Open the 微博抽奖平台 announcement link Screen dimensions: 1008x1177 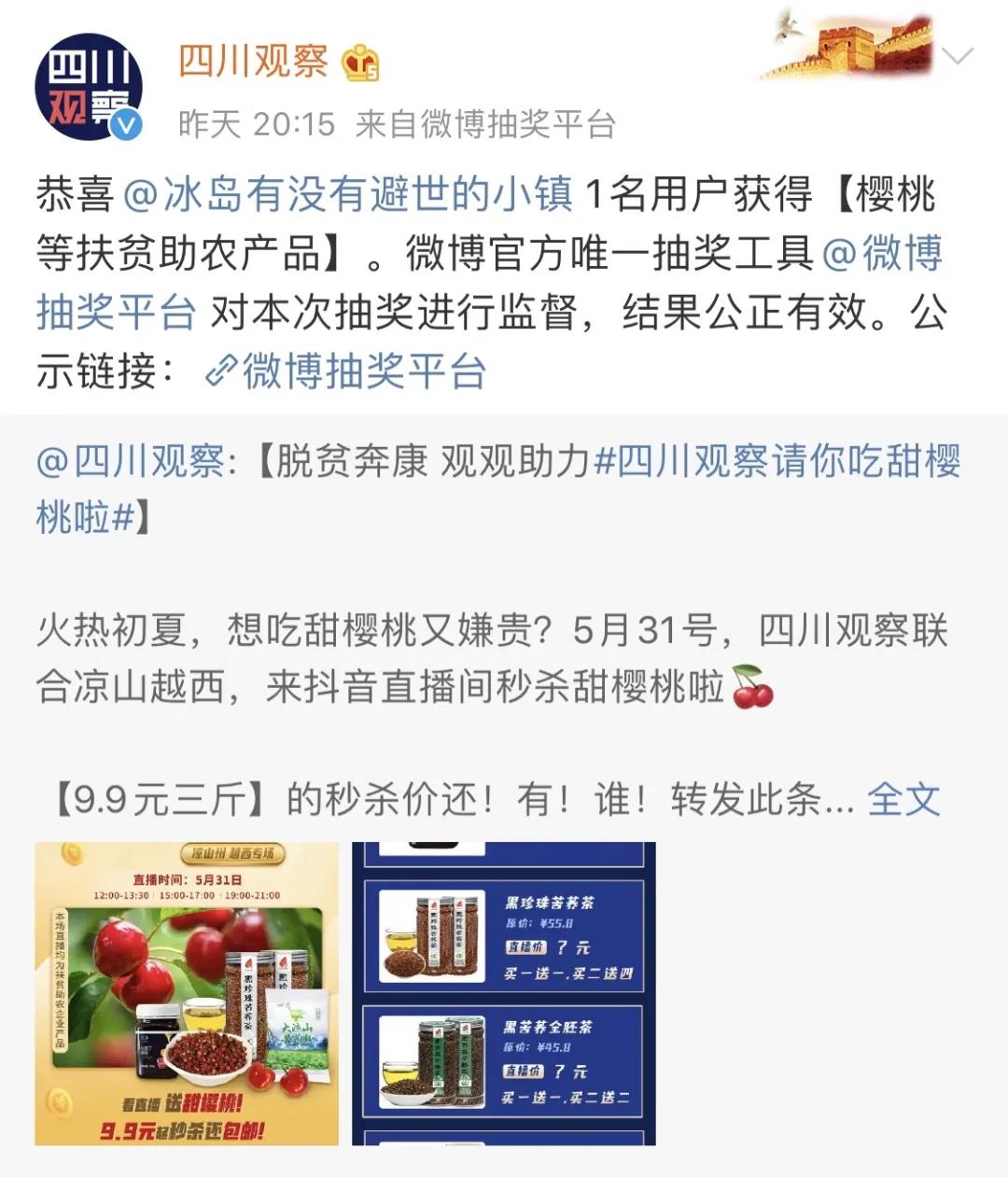[347, 371]
